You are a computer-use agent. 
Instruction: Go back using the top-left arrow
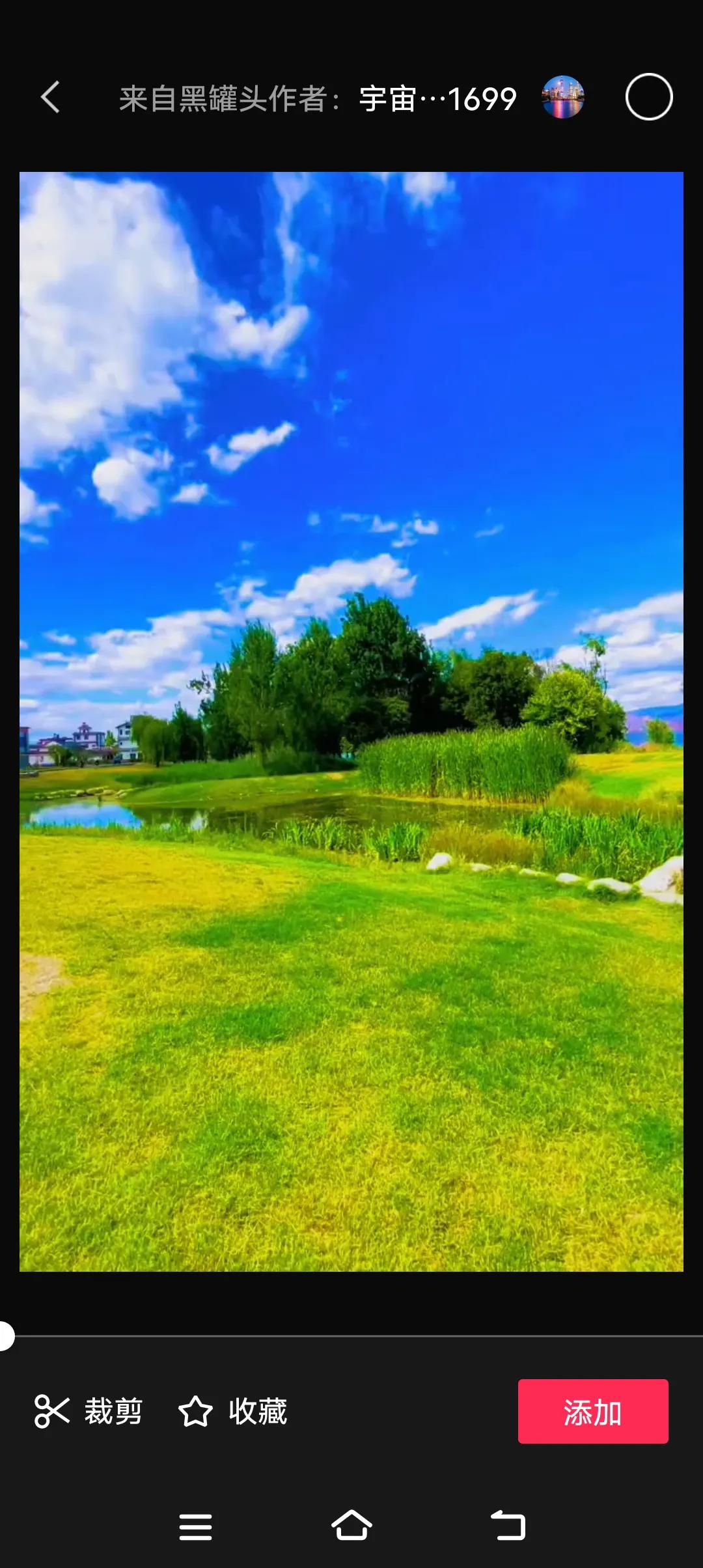tap(50, 98)
